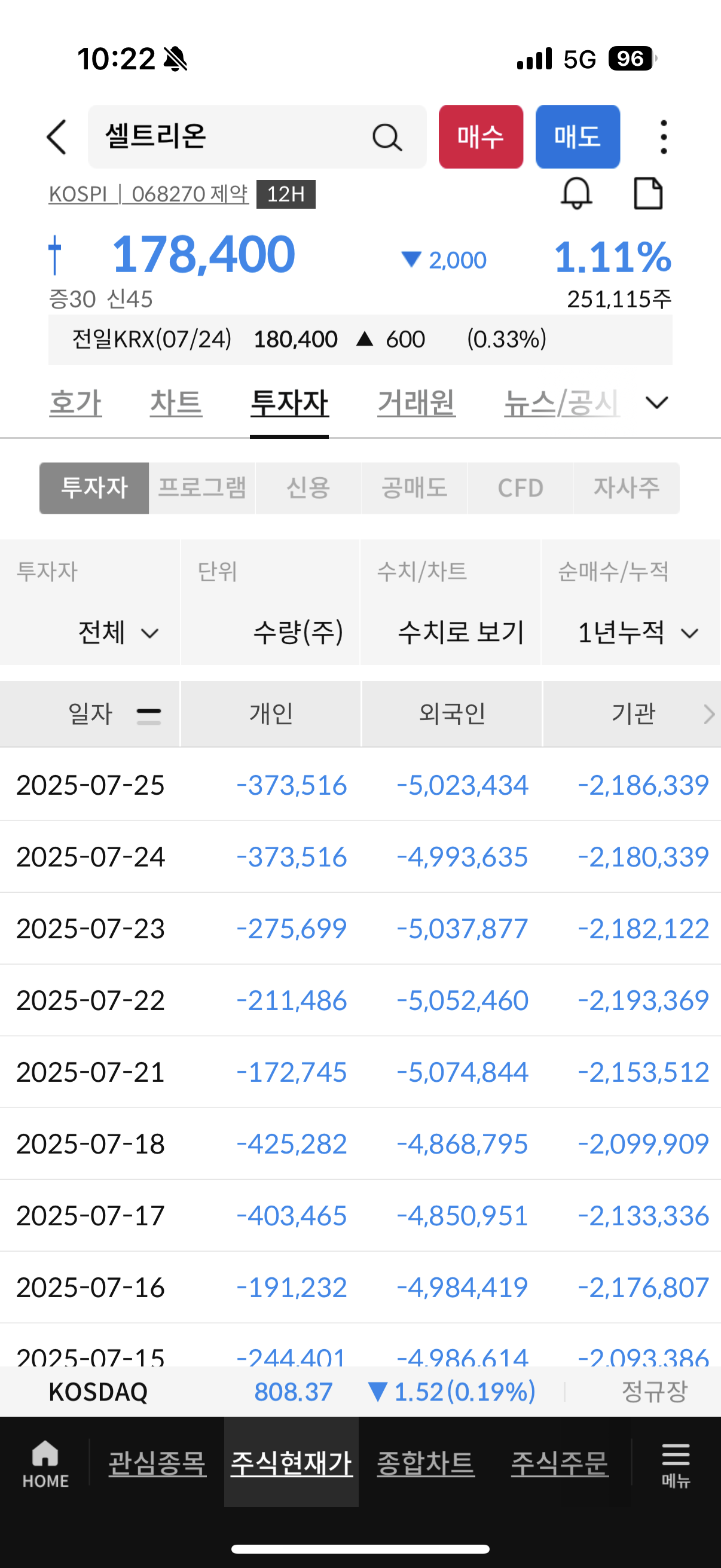The image size is (721, 1568).
Task: Switch to the 차트 tab
Action: click(x=176, y=403)
